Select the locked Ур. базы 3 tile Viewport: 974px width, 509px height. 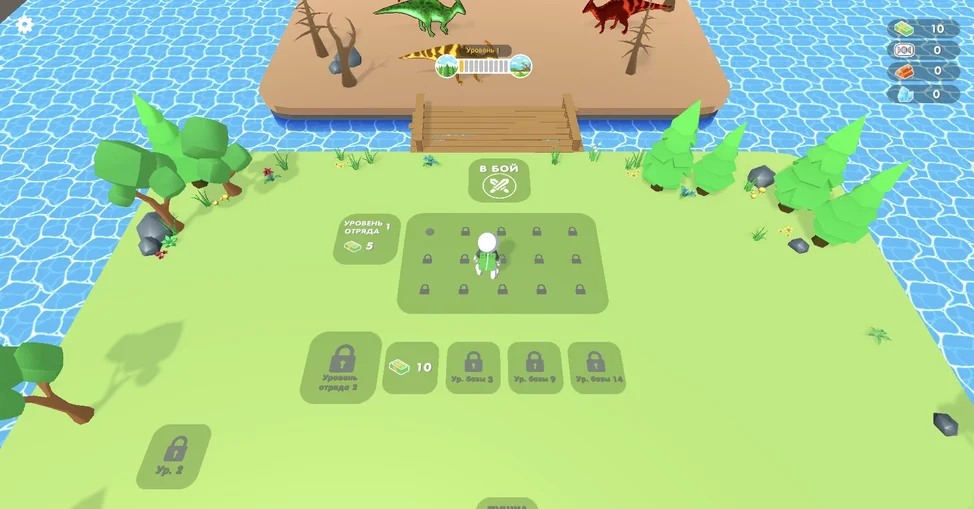(472, 367)
